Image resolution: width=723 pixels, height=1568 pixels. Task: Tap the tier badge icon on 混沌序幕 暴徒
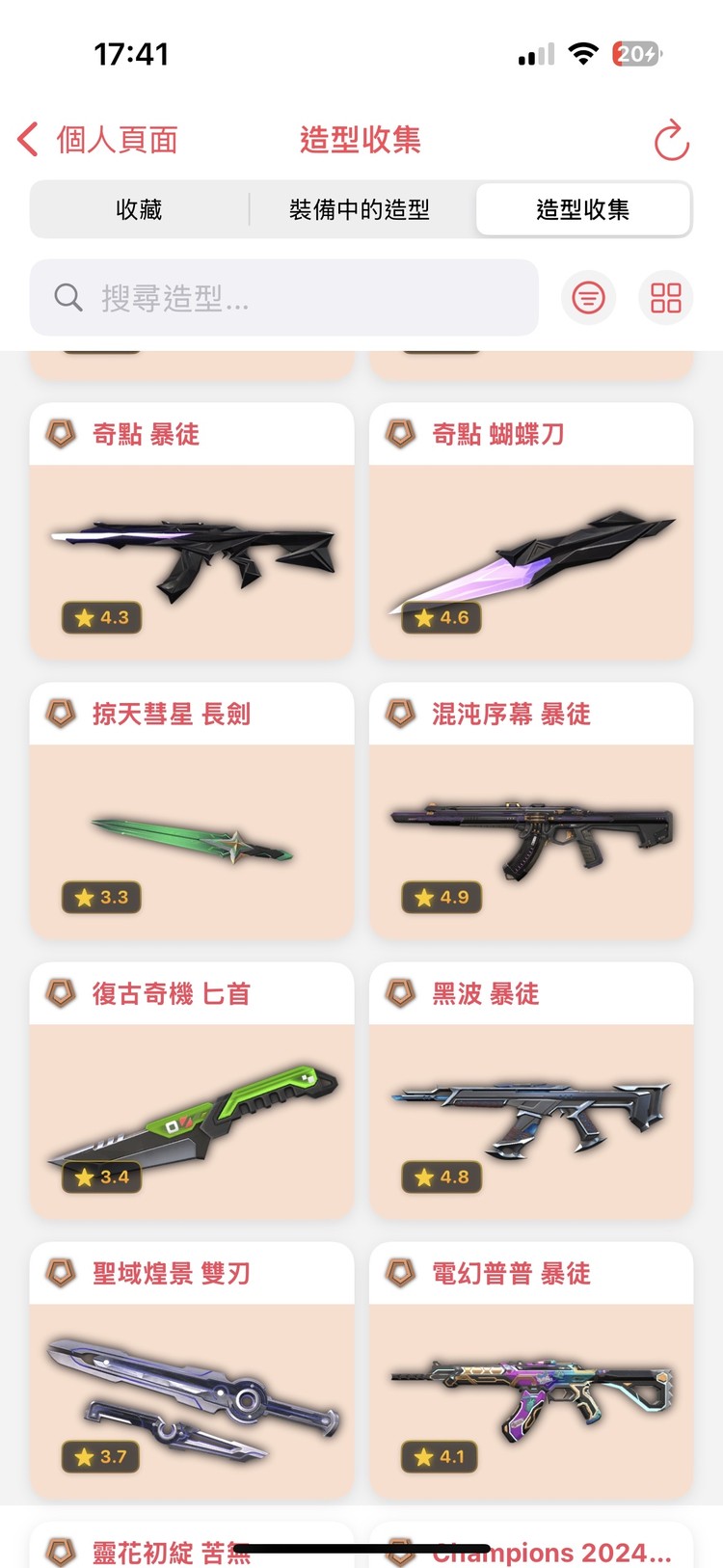click(x=402, y=713)
